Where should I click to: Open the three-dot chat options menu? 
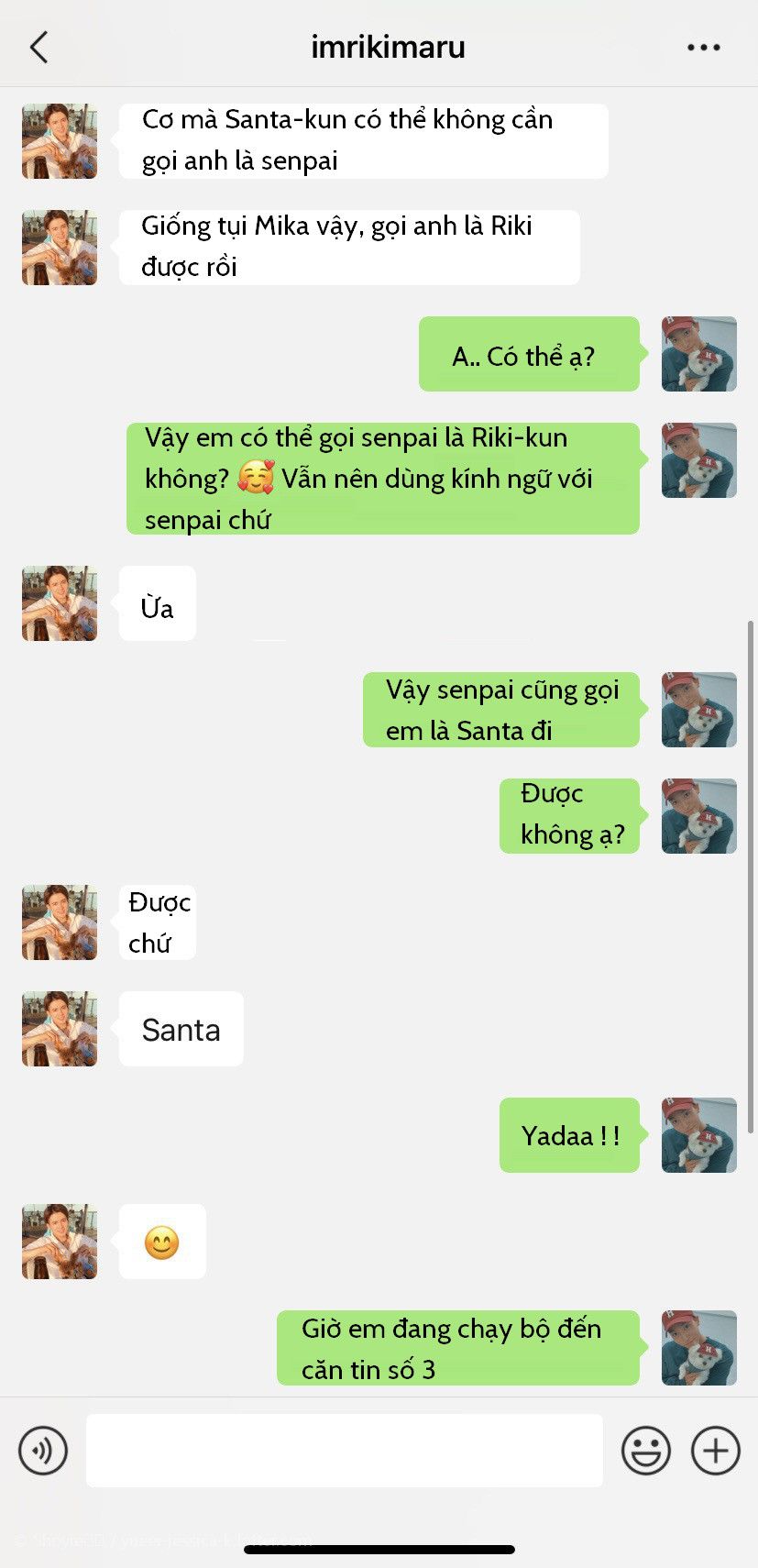pos(704,48)
